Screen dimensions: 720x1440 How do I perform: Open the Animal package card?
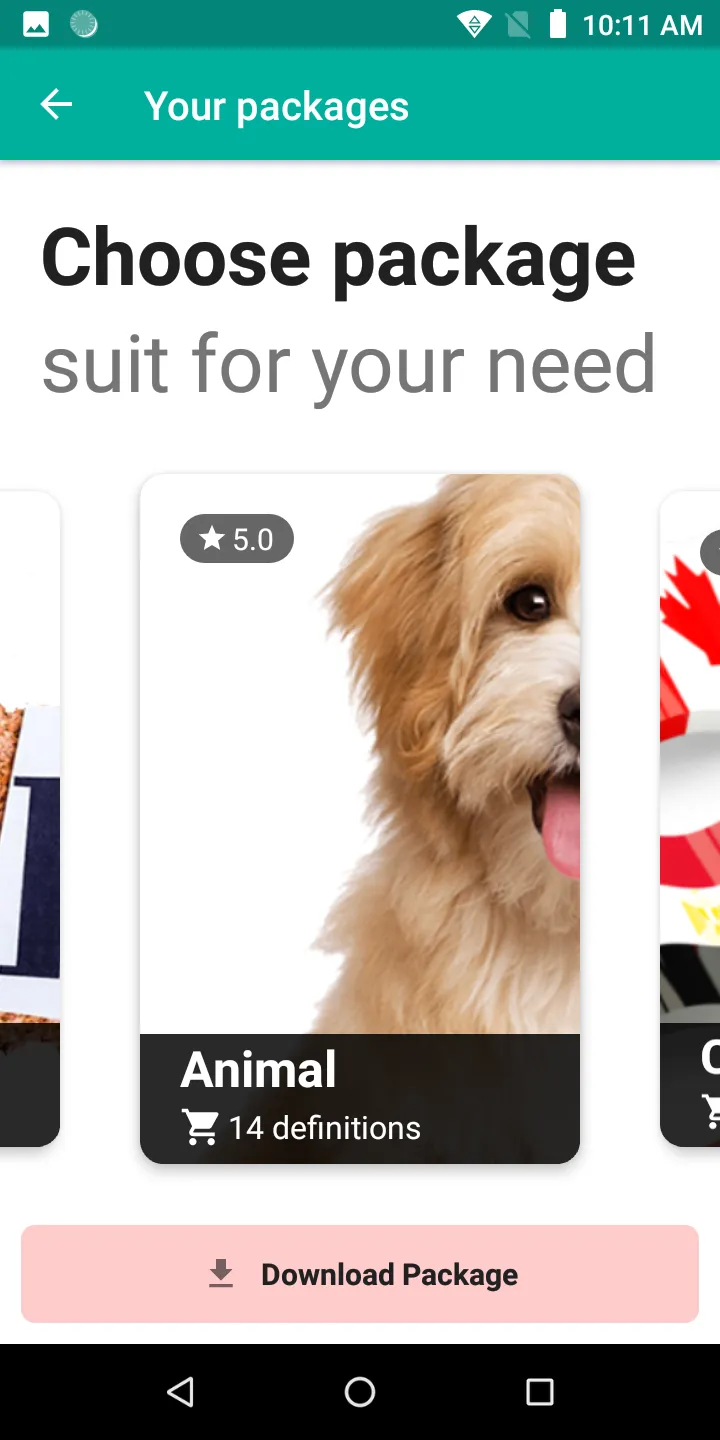coord(360,818)
